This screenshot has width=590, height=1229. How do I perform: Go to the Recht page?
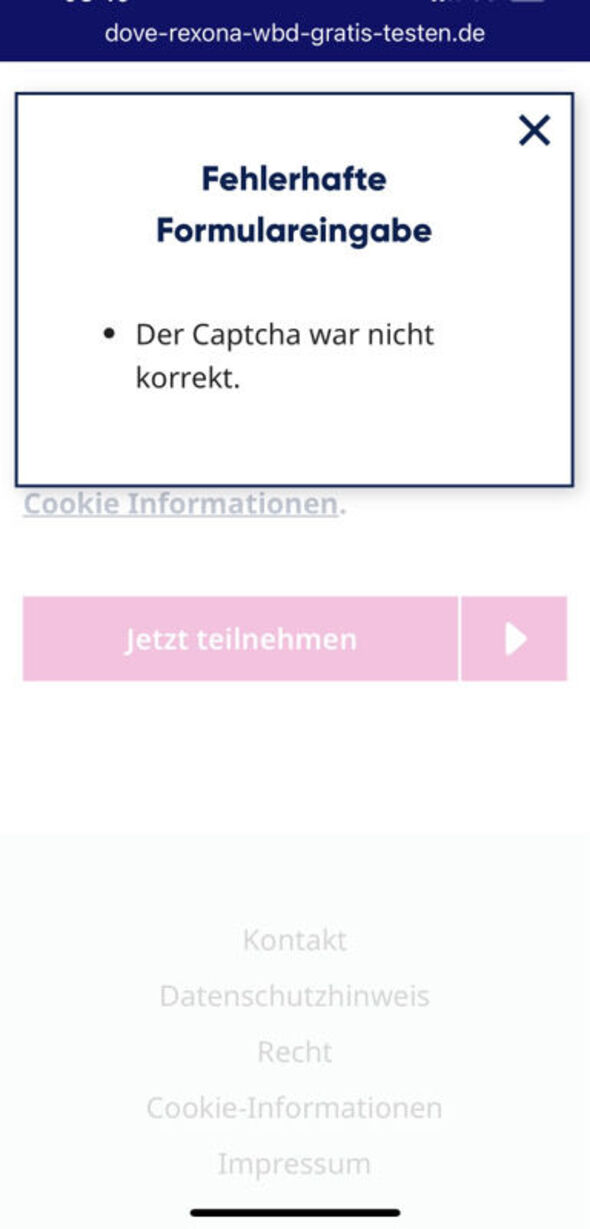pos(295,1052)
